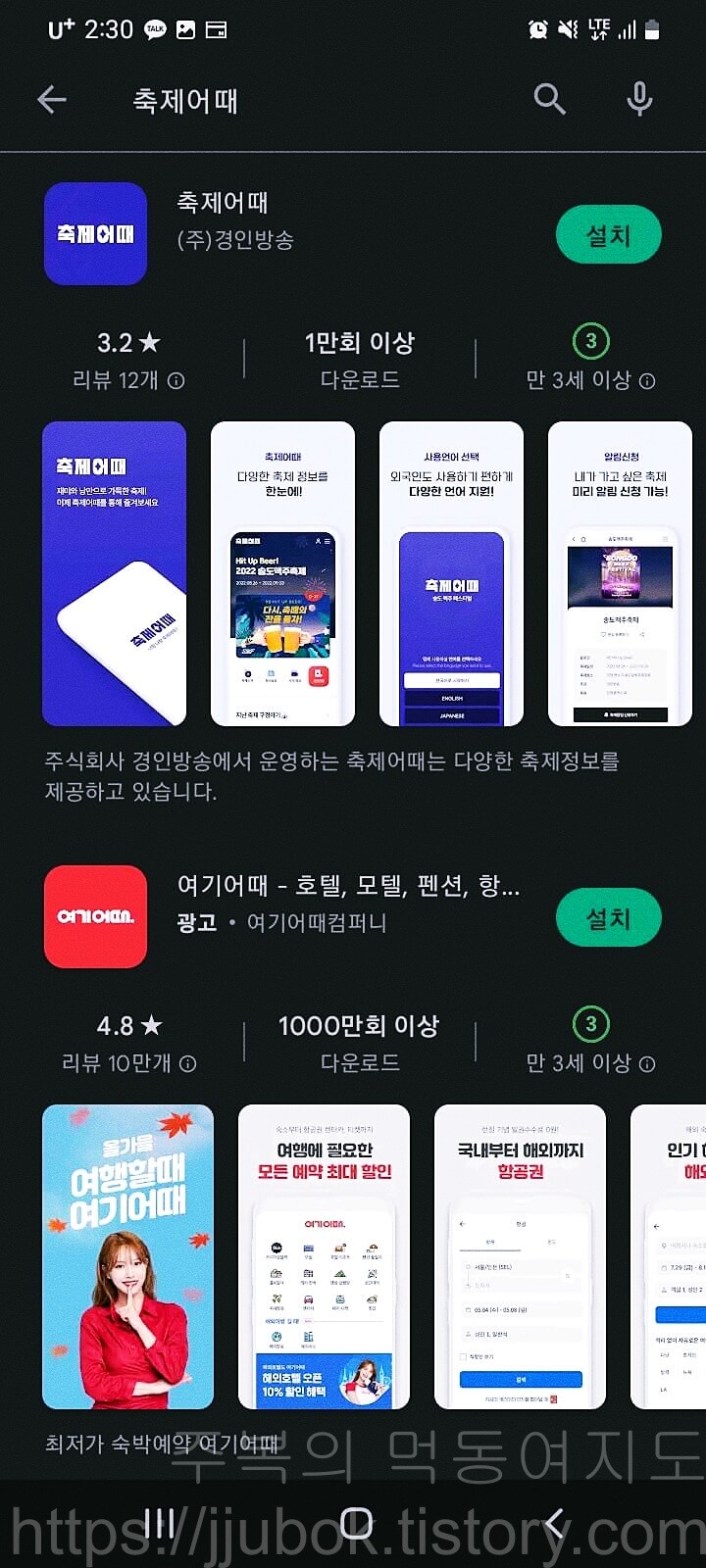Open the 축제어때 app icon
Image resolution: width=706 pixels, height=1568 pixels.
tap(94, 234)
